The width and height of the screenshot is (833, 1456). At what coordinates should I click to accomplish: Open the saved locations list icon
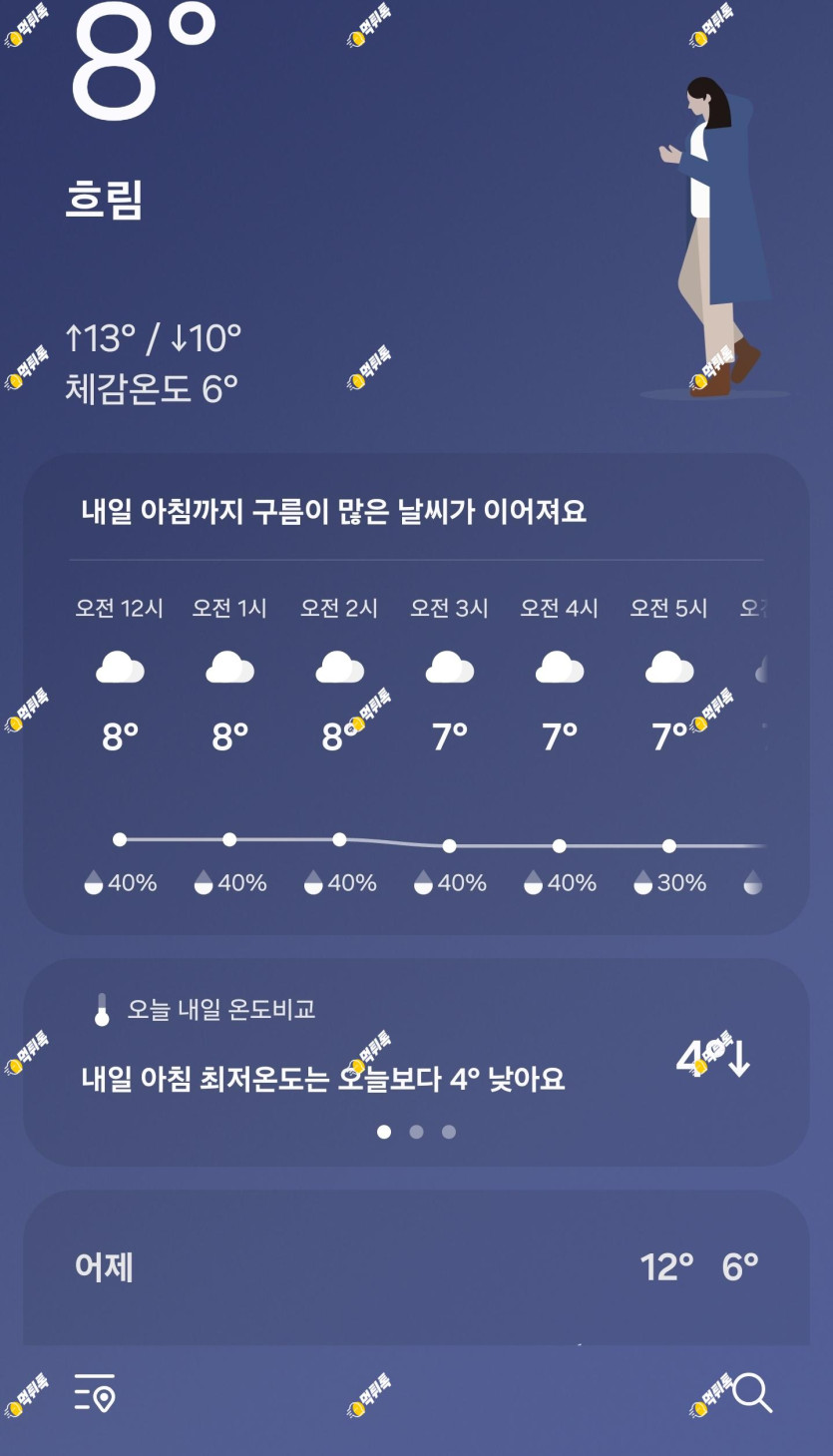(95, 1392)
